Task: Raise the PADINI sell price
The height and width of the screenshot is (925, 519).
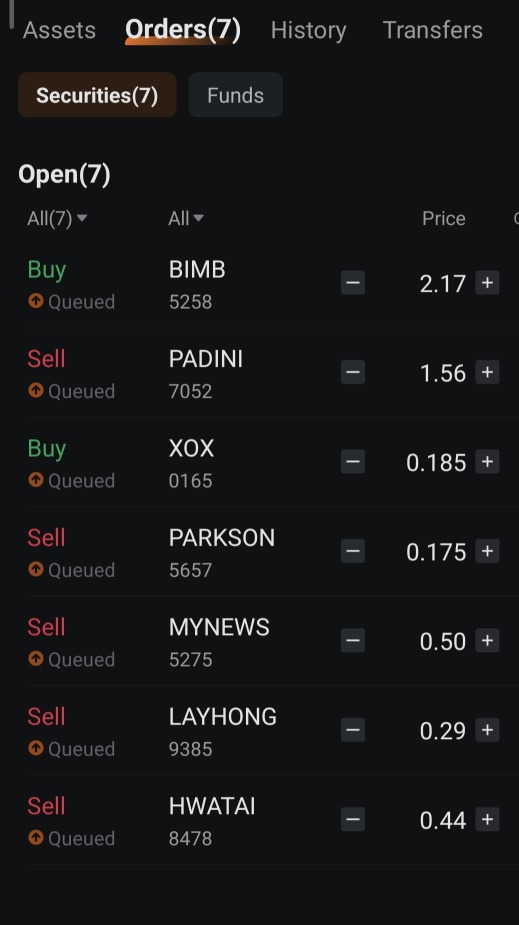Action: [x=487, y=372]
